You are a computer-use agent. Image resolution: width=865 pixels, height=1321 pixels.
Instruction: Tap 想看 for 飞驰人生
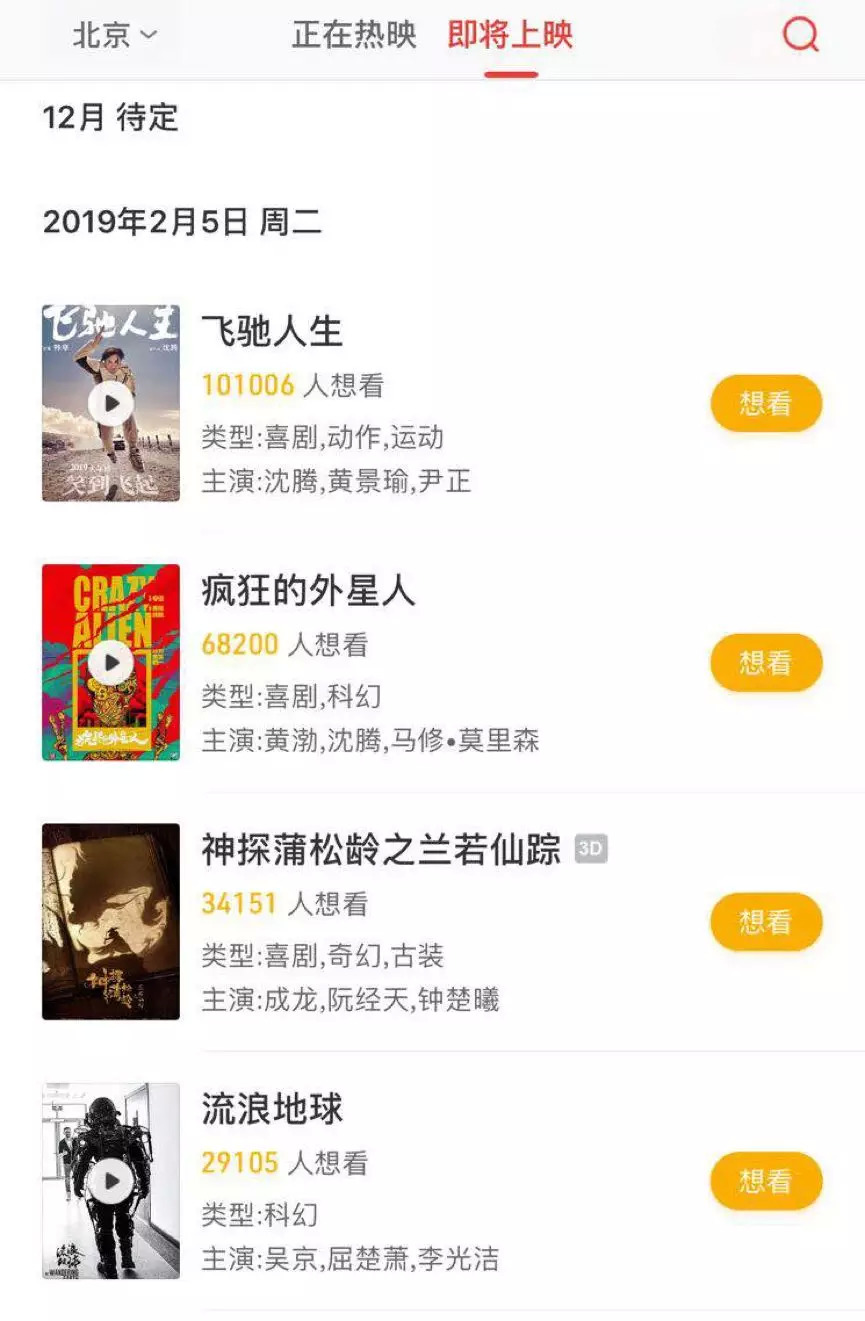coord(766,403)
